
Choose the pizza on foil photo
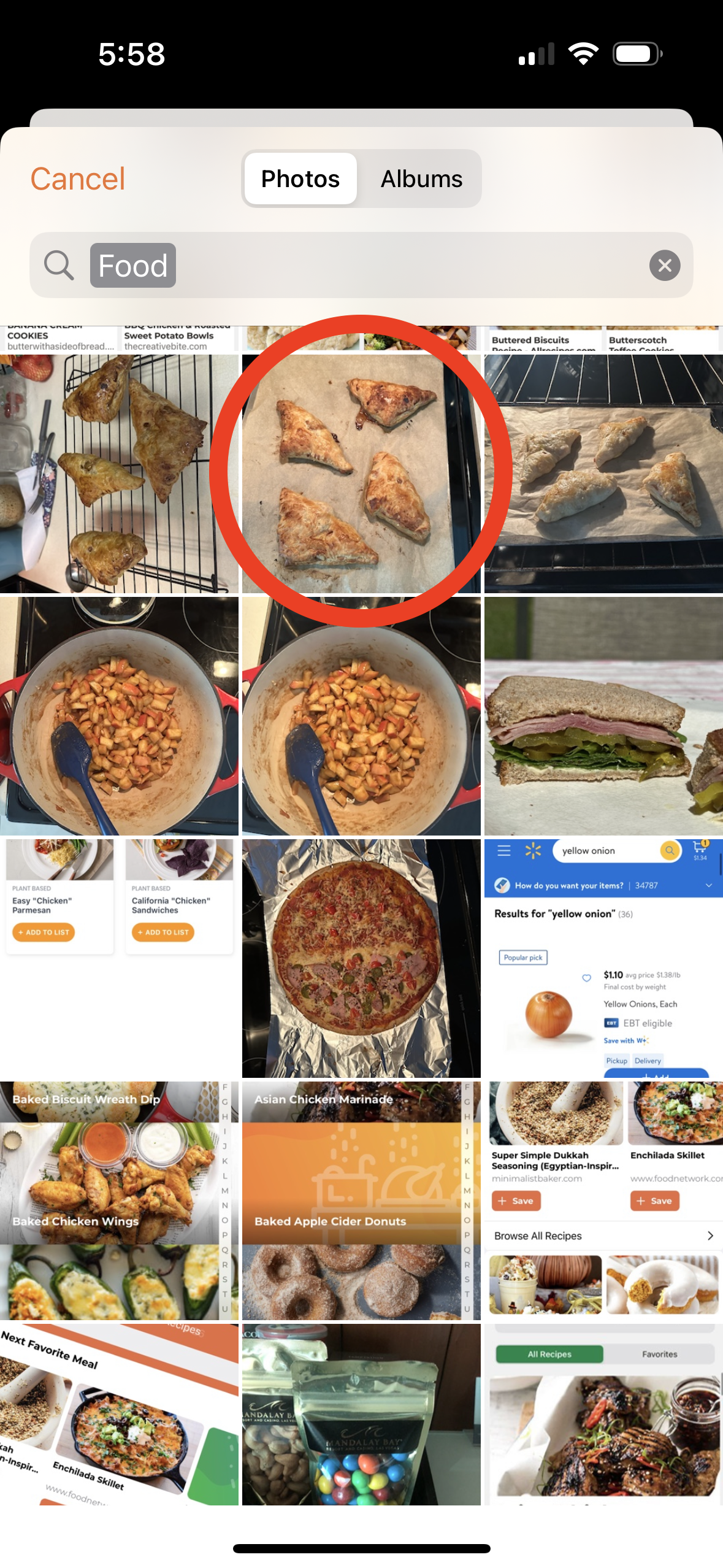click(361, 958)
